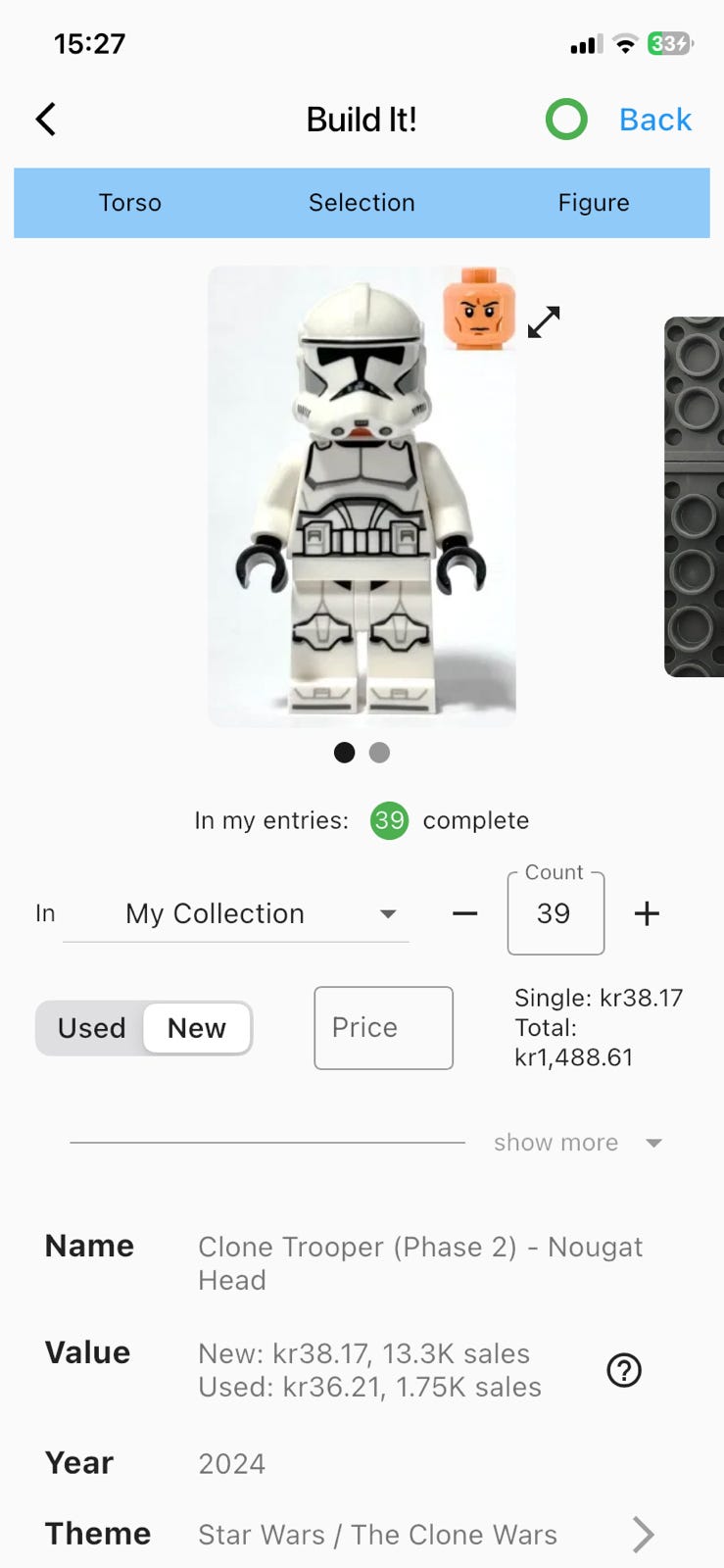
Task: Expand the minifigure image to full screen
Action: coord(544,321)
